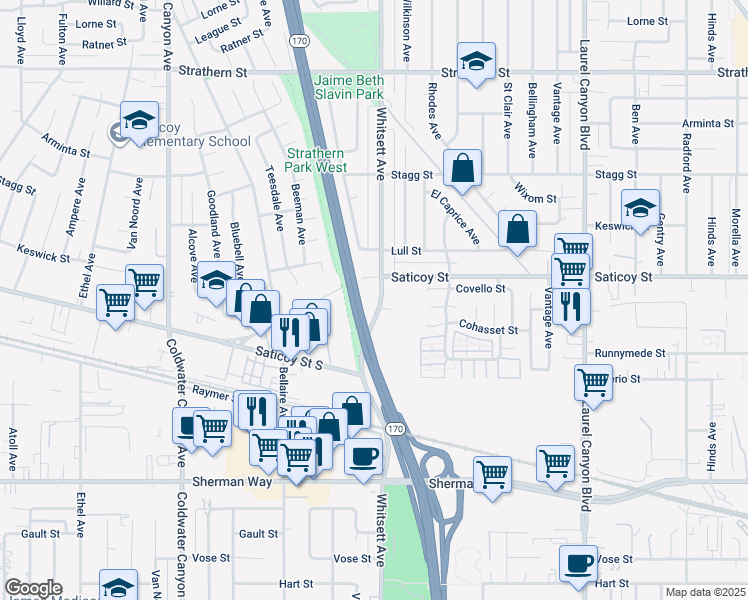Open the school marker near Radford Ave
748x600 pixels.
click(x=640, y=208)
